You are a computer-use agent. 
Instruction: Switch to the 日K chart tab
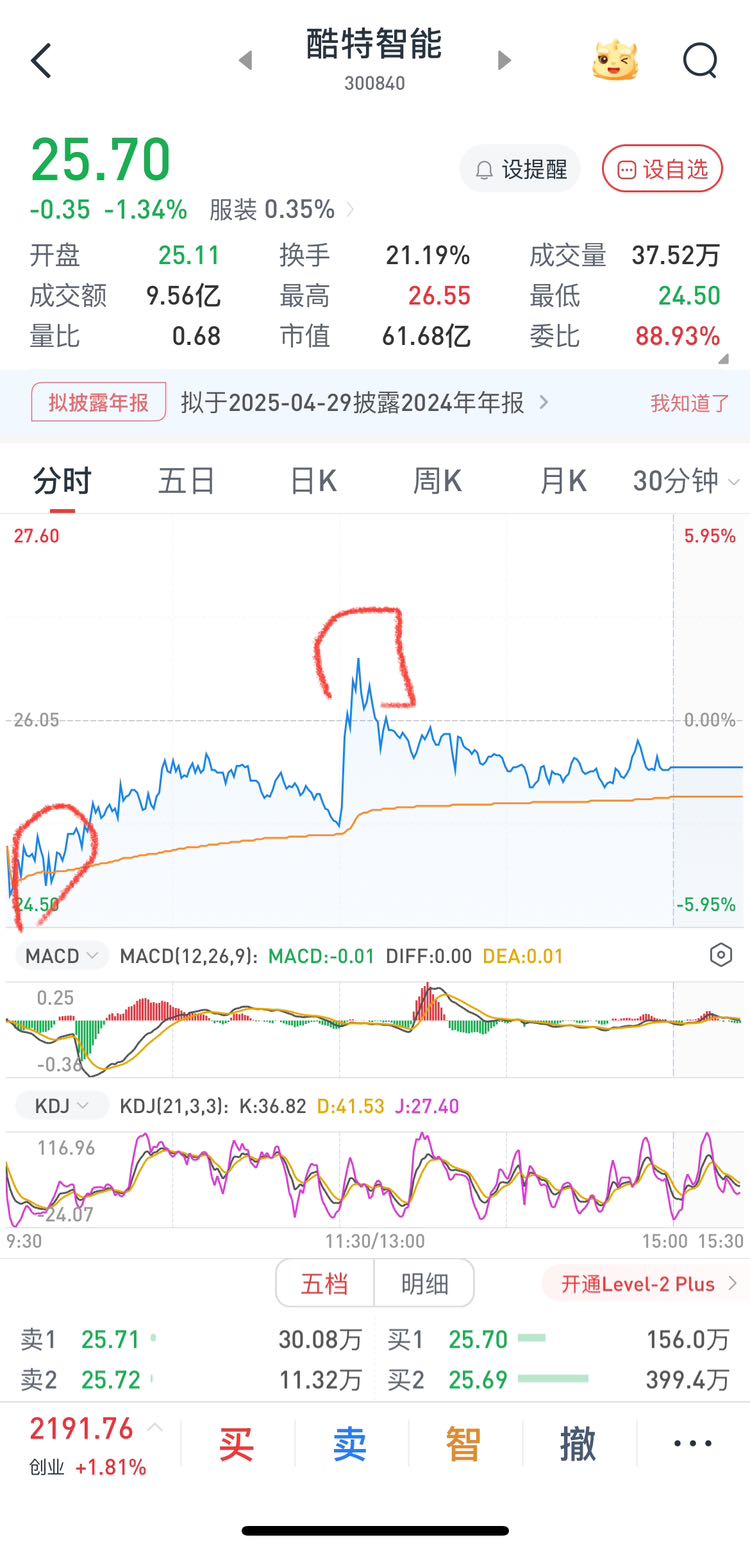coord(313,481)
